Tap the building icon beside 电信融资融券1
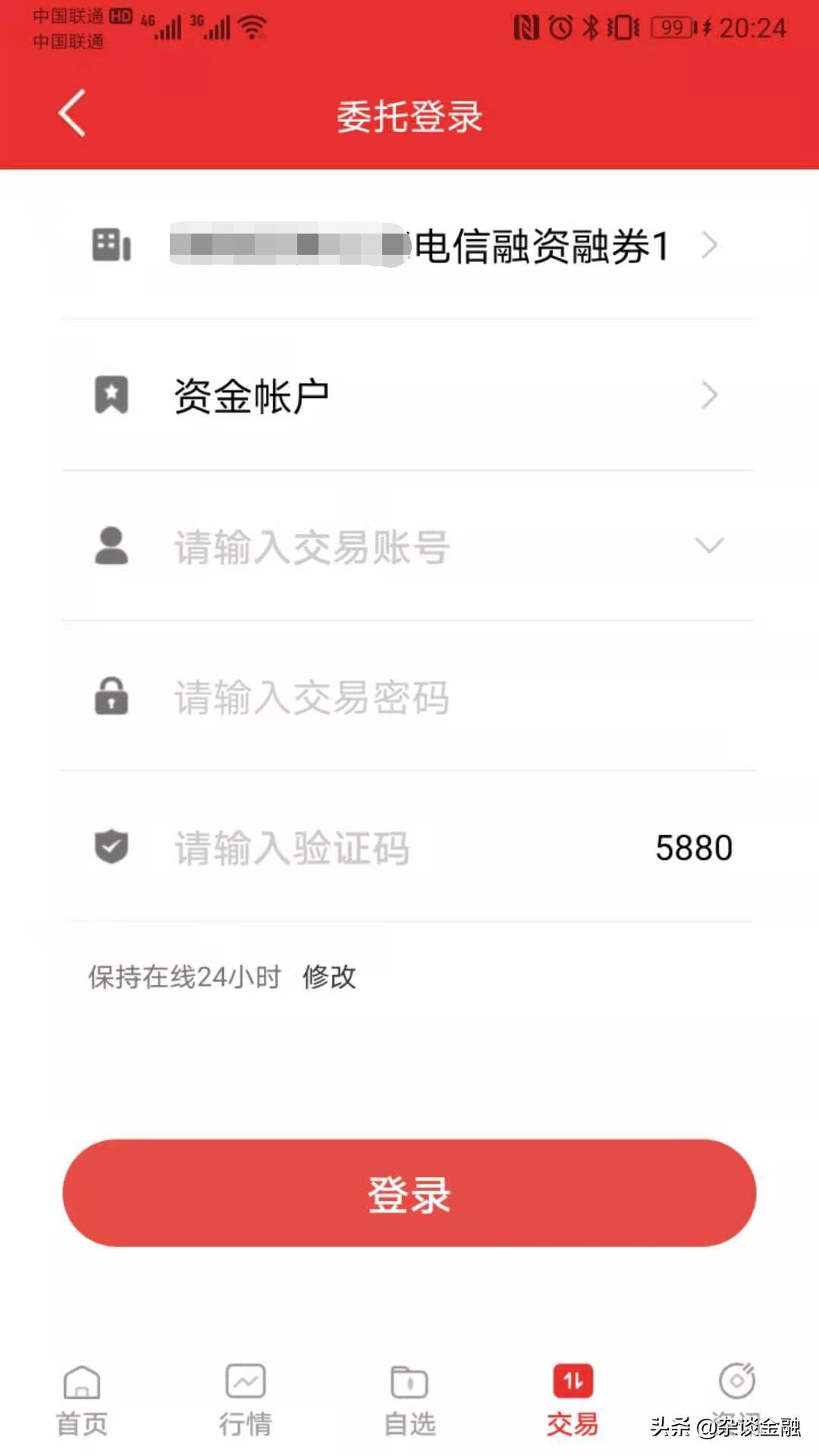 (112, 244)
